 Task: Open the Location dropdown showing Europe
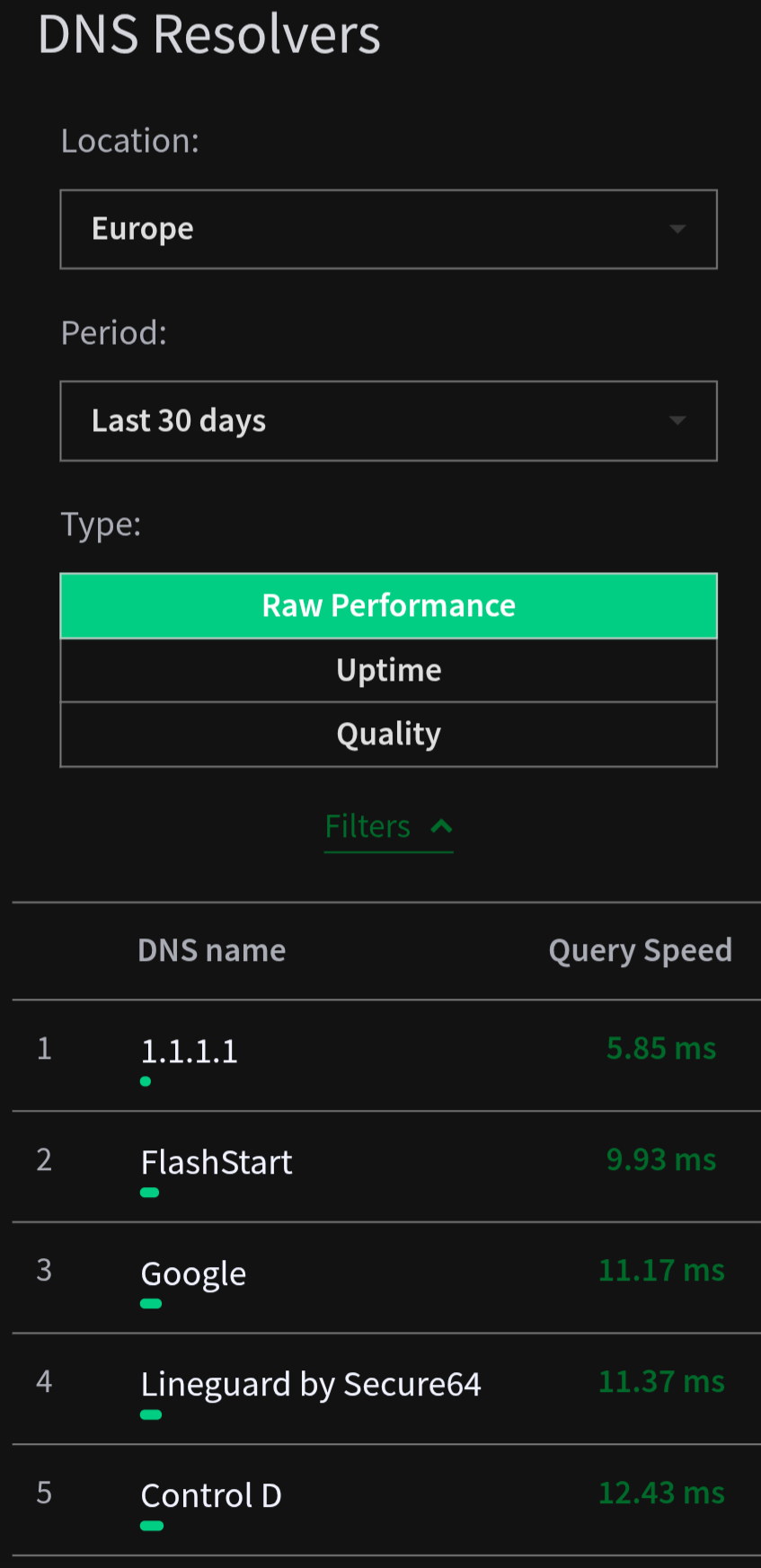[x=388, y=229]
